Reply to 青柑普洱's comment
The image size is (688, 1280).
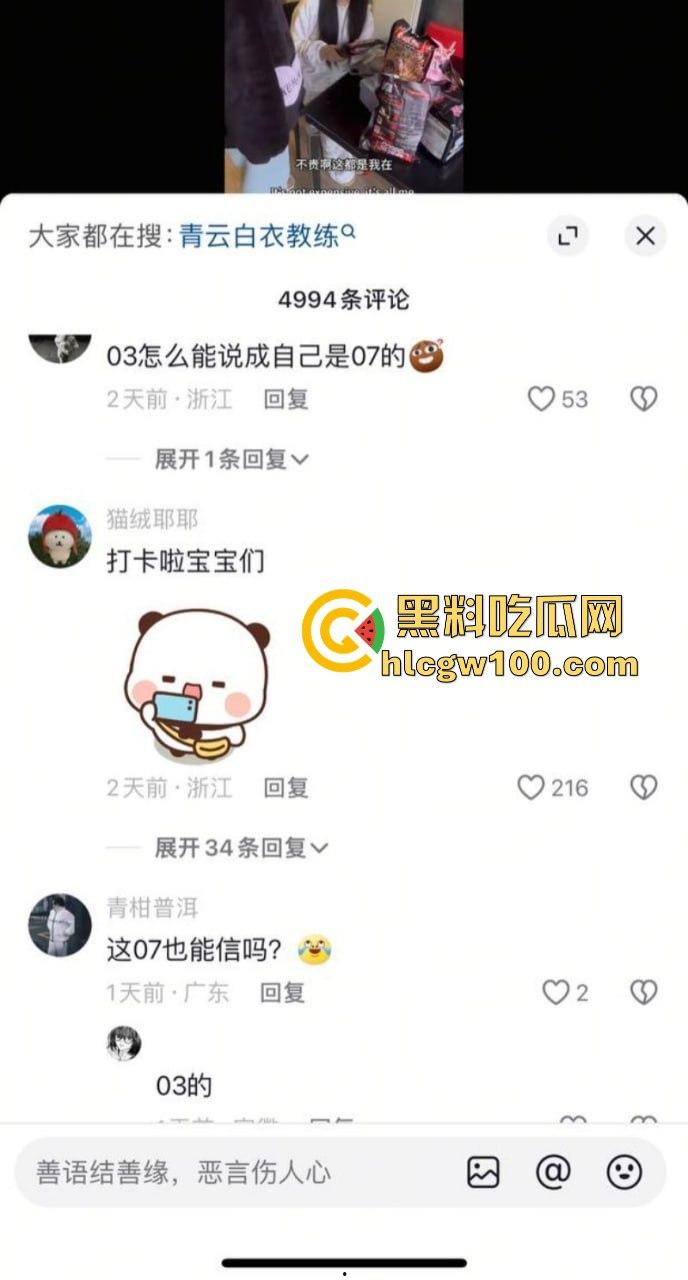pos(282,992)
